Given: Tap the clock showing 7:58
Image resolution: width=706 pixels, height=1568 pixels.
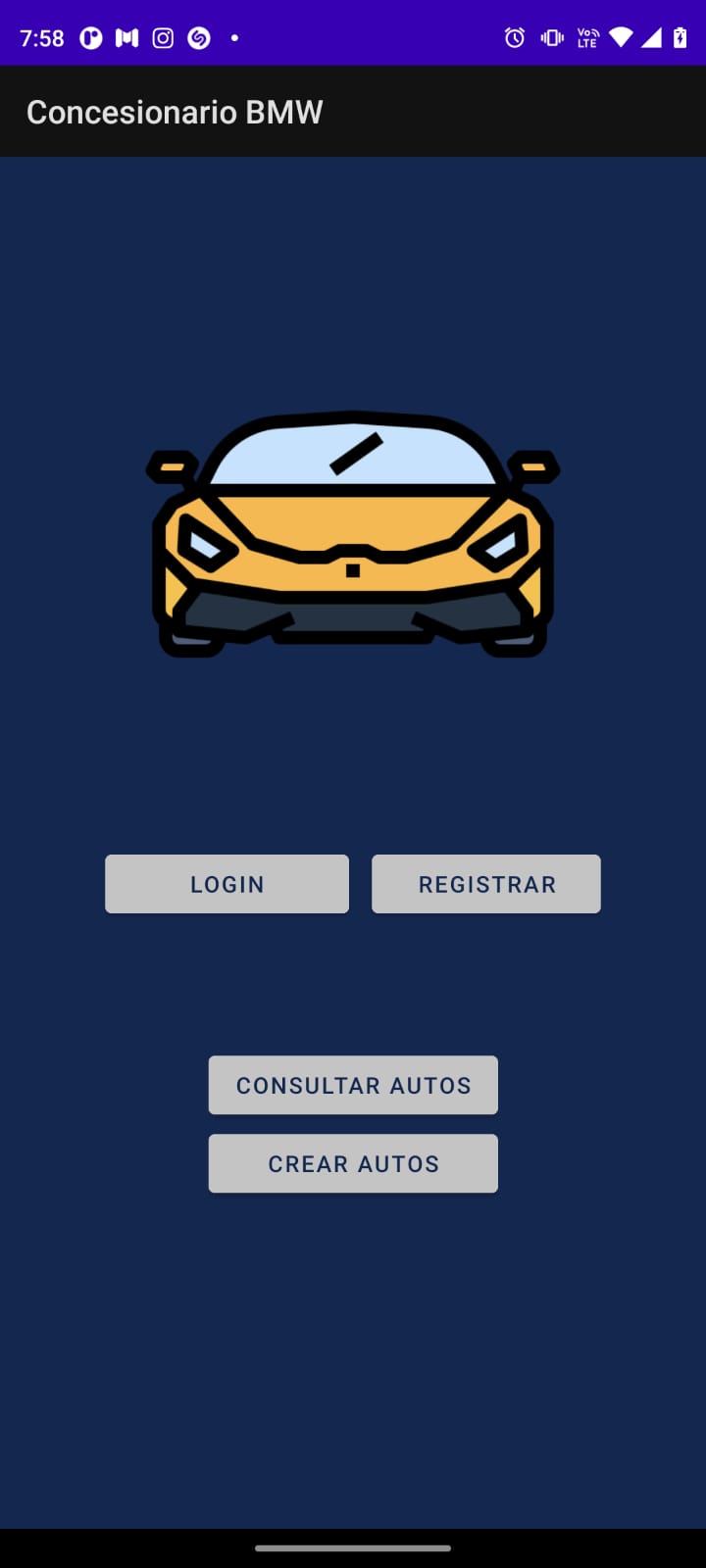Looking at the screenshot, I should tap(41, 37).
